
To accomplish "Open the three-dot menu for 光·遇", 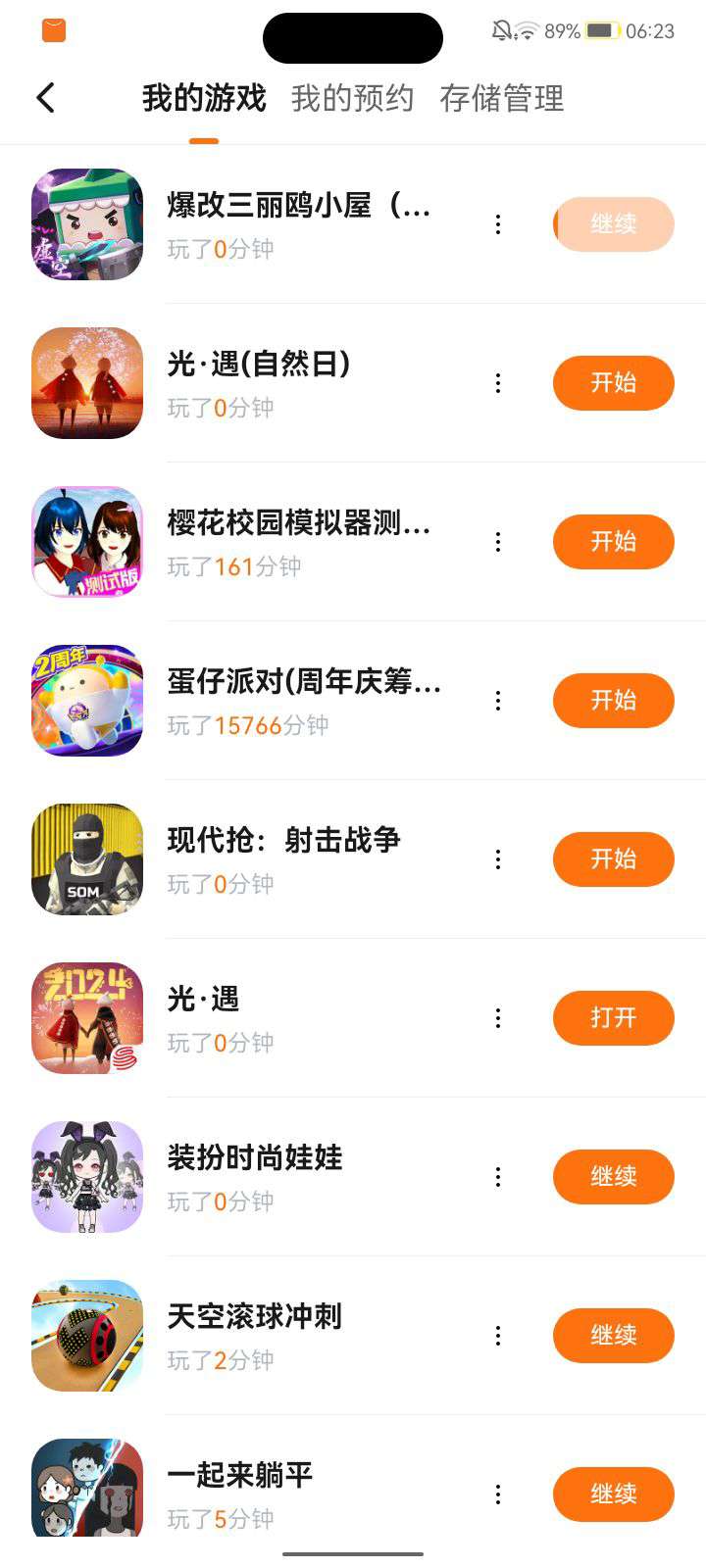I will [498, 1018].
